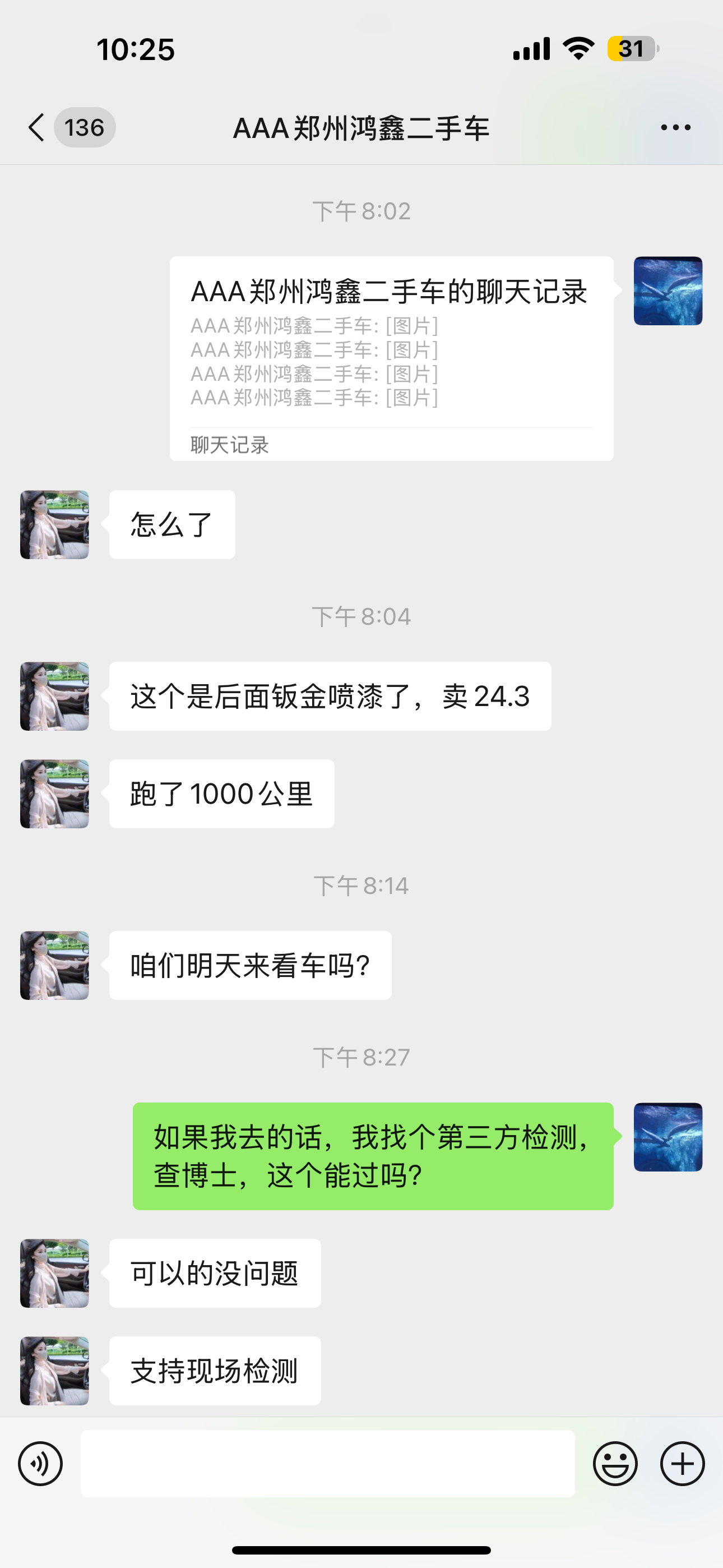Tap the home indicator bar at bottom
This screenshot has width=723, height=1568.
point(361,1548)
